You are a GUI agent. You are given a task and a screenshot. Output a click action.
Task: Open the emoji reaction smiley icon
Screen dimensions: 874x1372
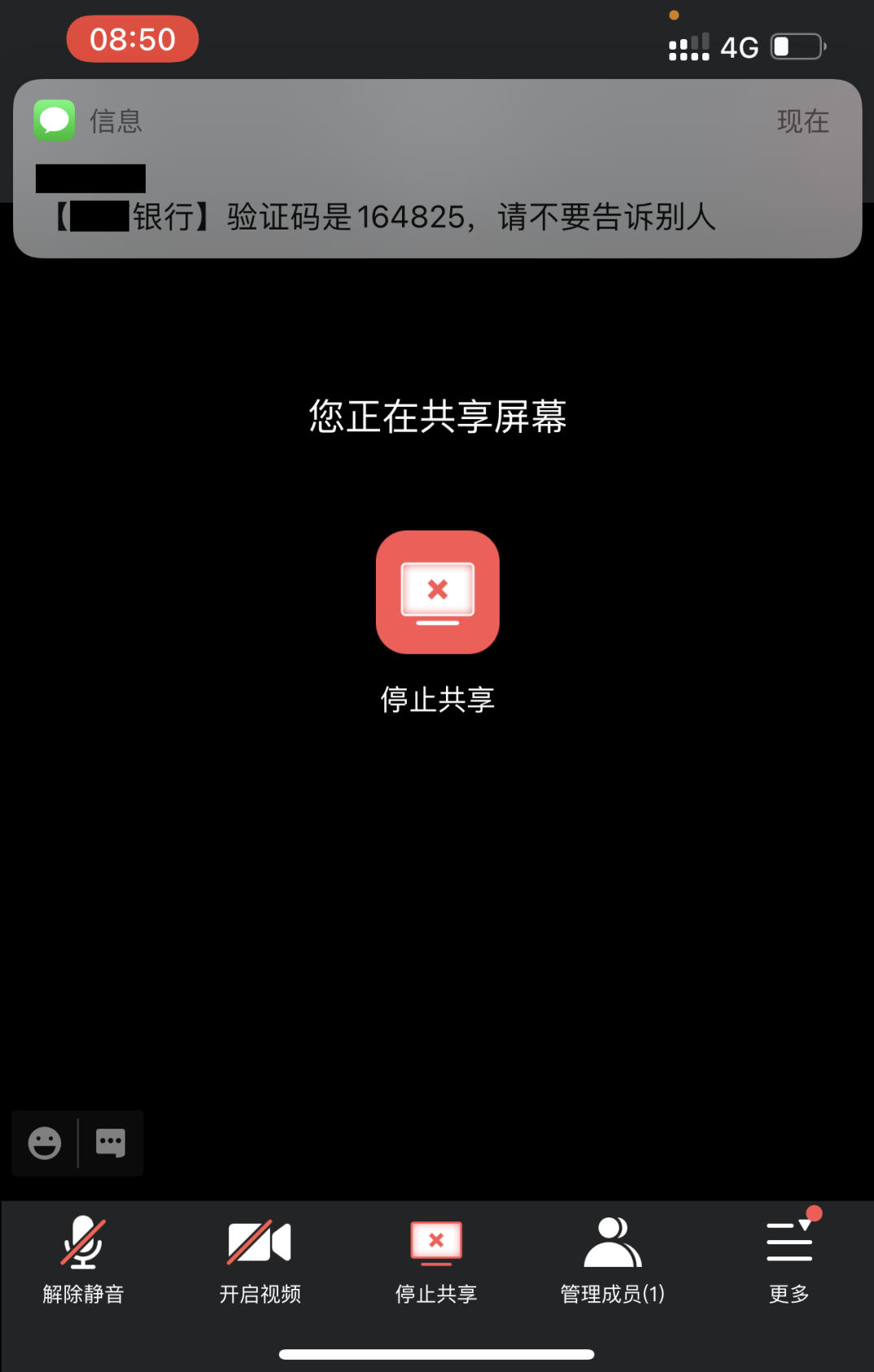click(45, 1143)
